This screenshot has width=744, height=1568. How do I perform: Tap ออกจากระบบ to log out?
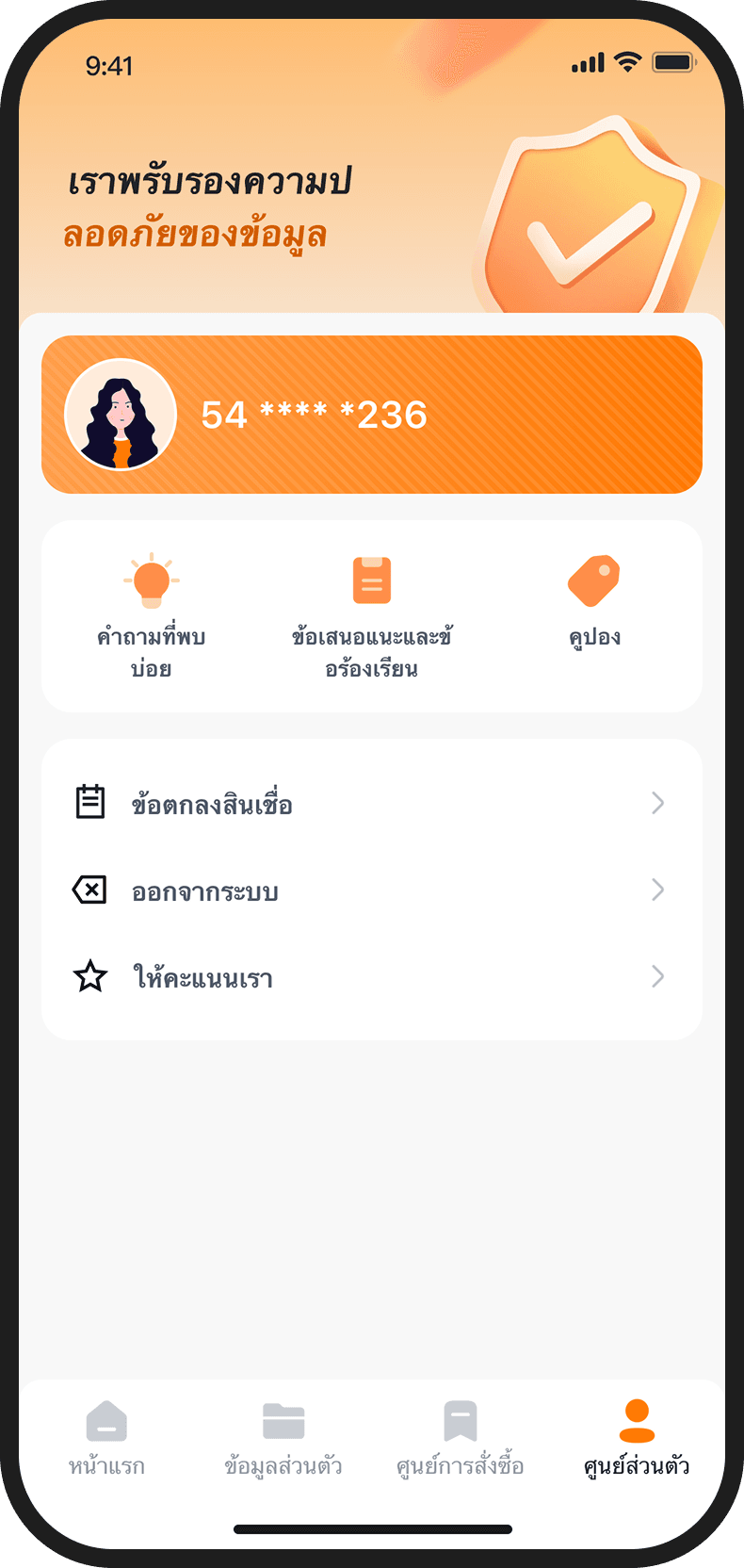pyautogui.click(x=371, y=890)
